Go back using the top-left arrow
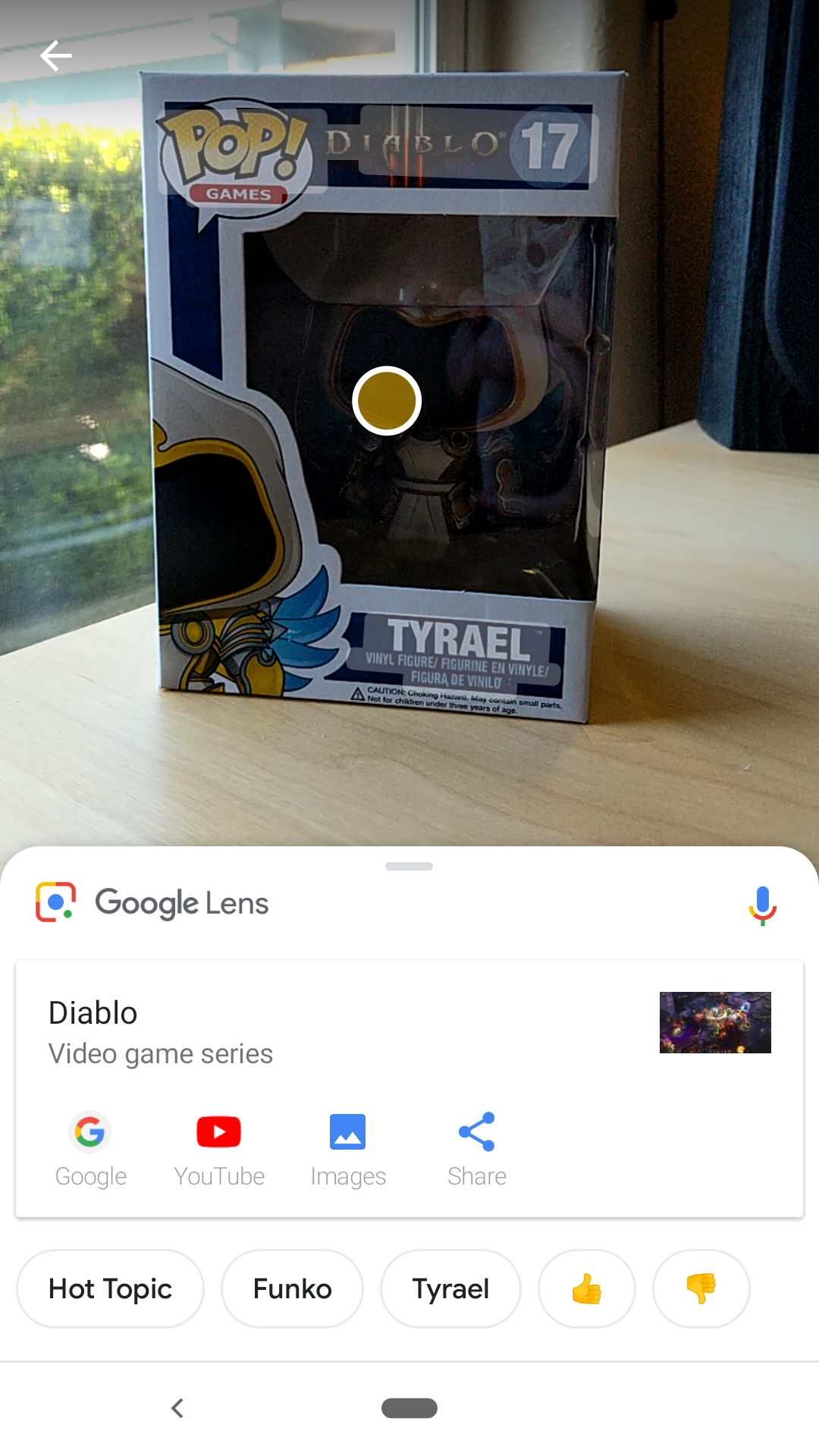Image resolution: width=819 pixels, height=1456 pixels. coord(55,55)
